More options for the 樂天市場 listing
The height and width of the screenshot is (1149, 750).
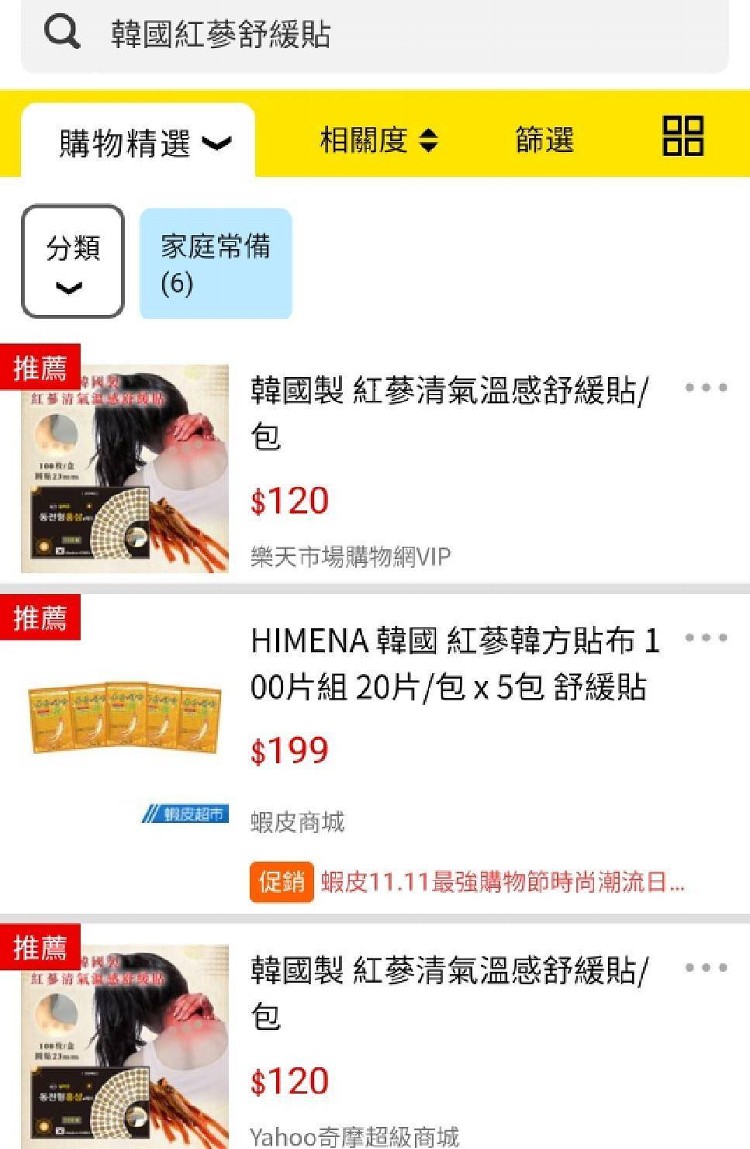(706, 388)
